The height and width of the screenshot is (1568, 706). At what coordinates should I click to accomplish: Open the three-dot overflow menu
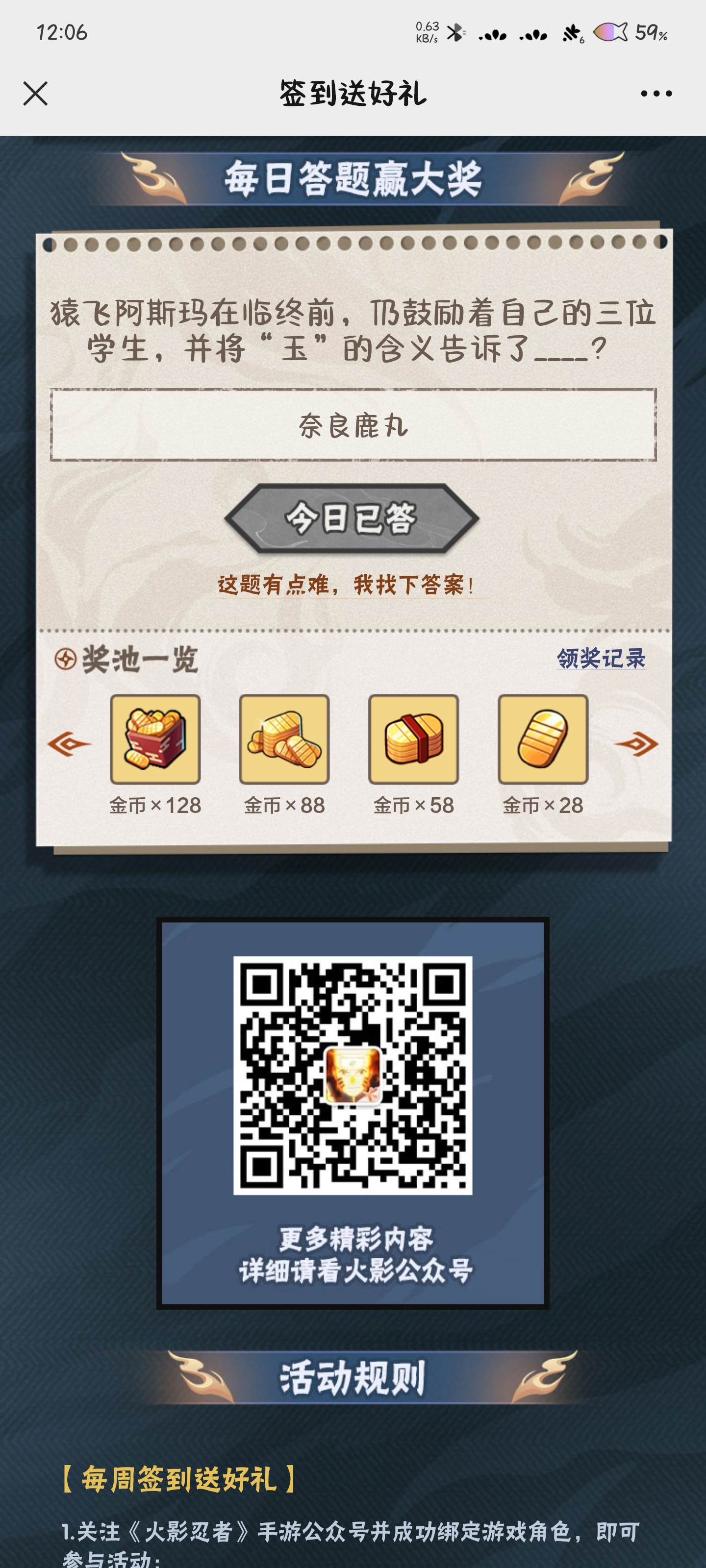[656, 94]
